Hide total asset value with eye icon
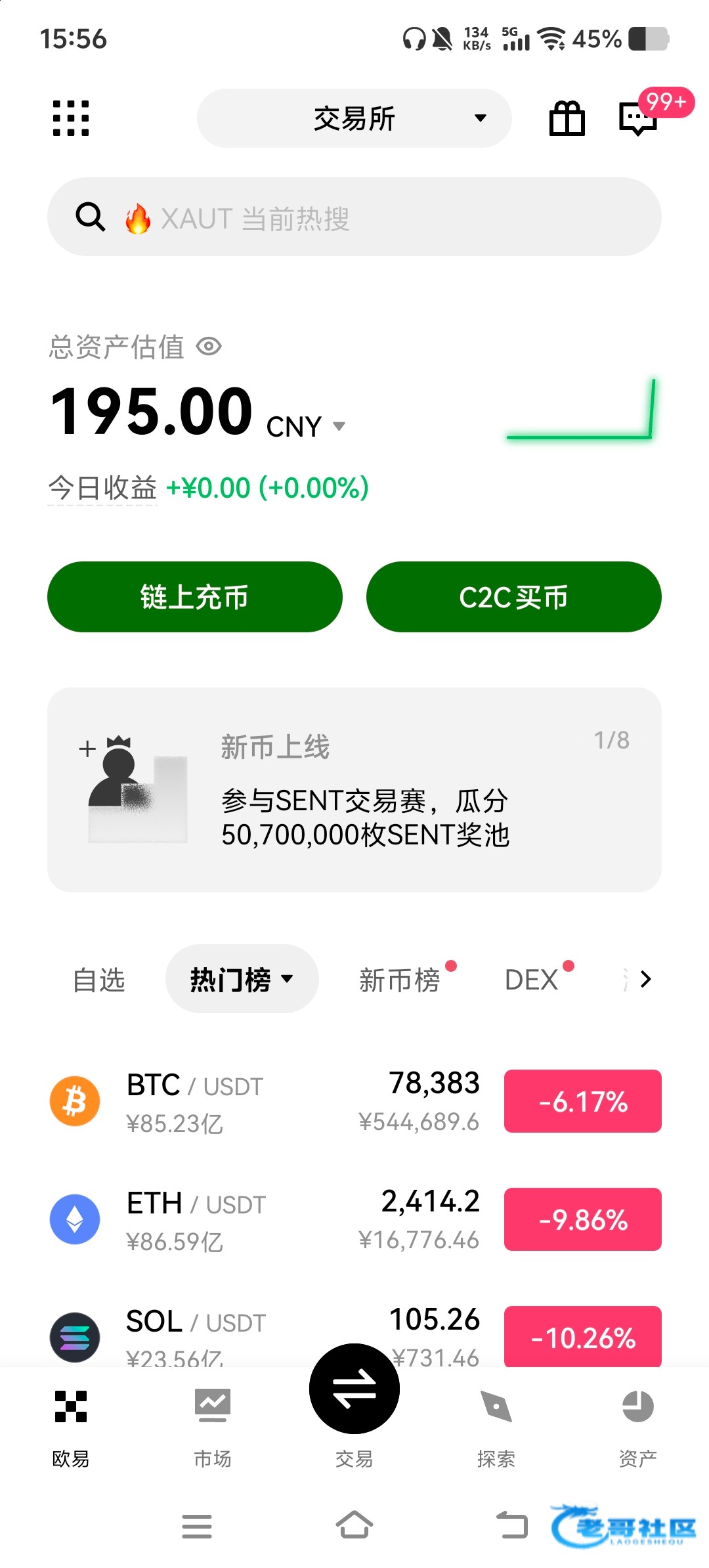This screenshot has width=709, height=1568. [x=209, y=346]
